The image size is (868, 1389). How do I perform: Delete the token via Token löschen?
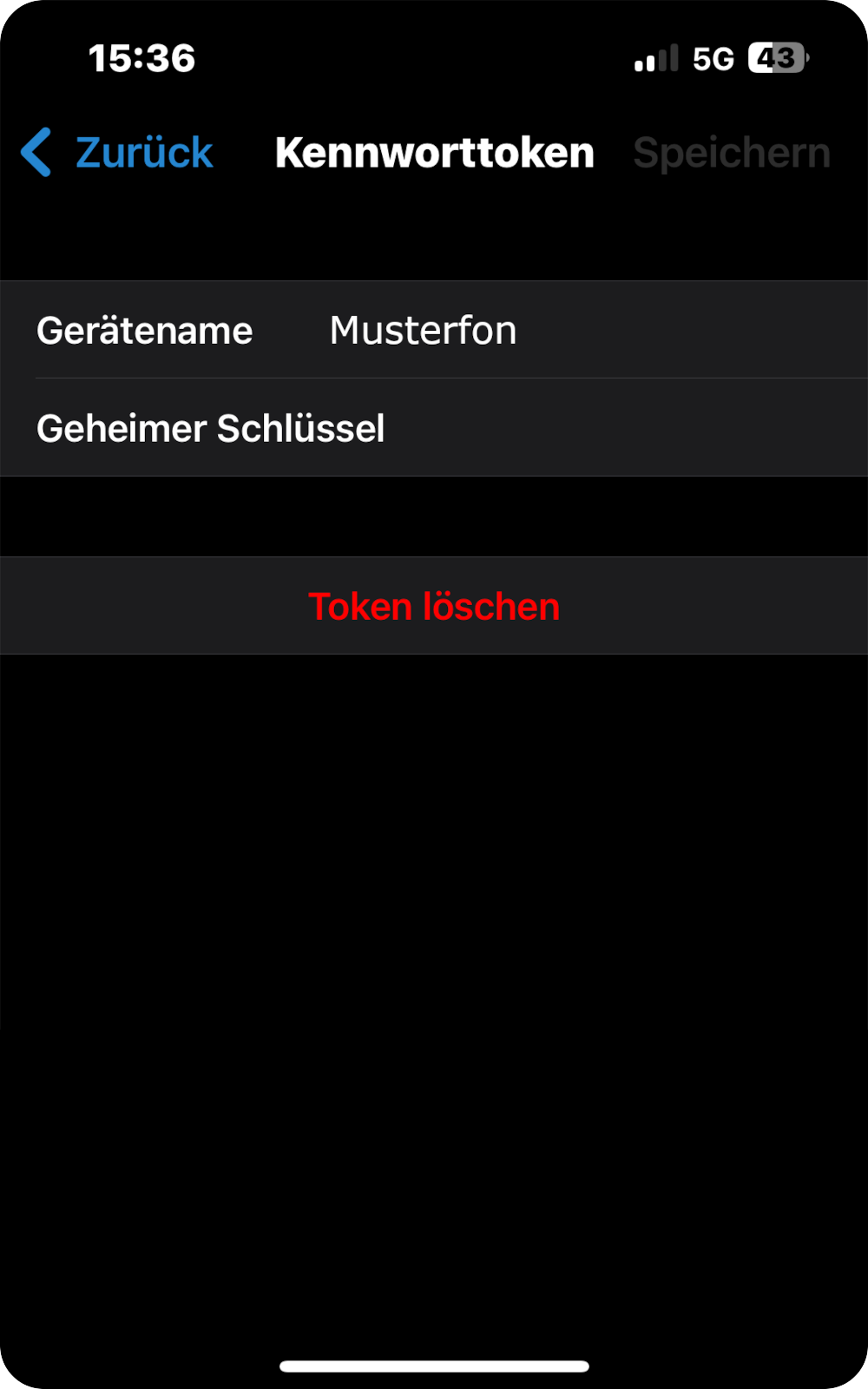(434, 606)
